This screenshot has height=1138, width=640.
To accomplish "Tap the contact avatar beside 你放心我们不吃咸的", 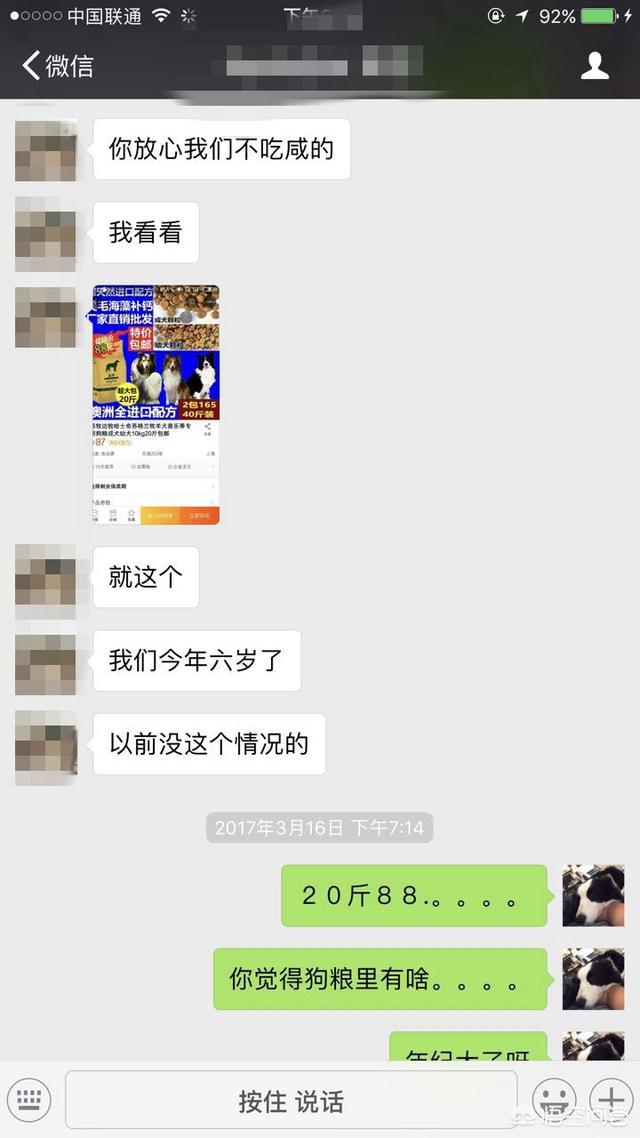I will (x=46, y=150).
